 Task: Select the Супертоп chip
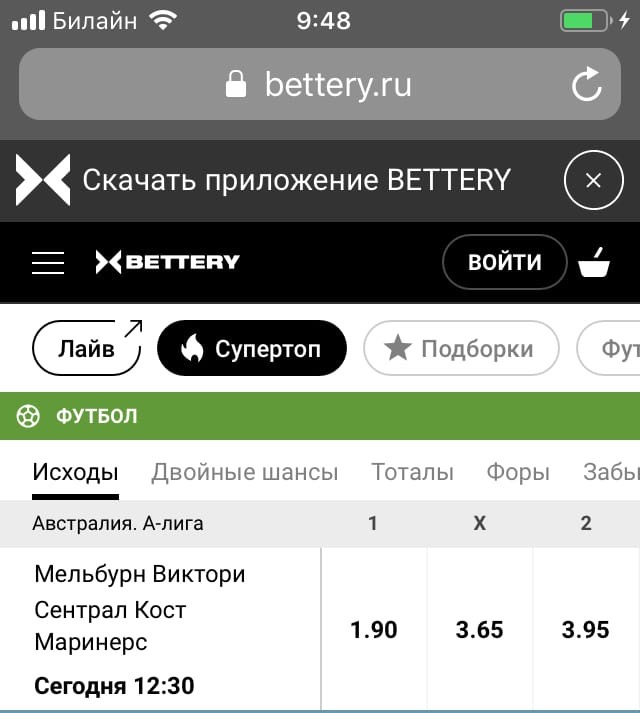click(x=252, y=349)
